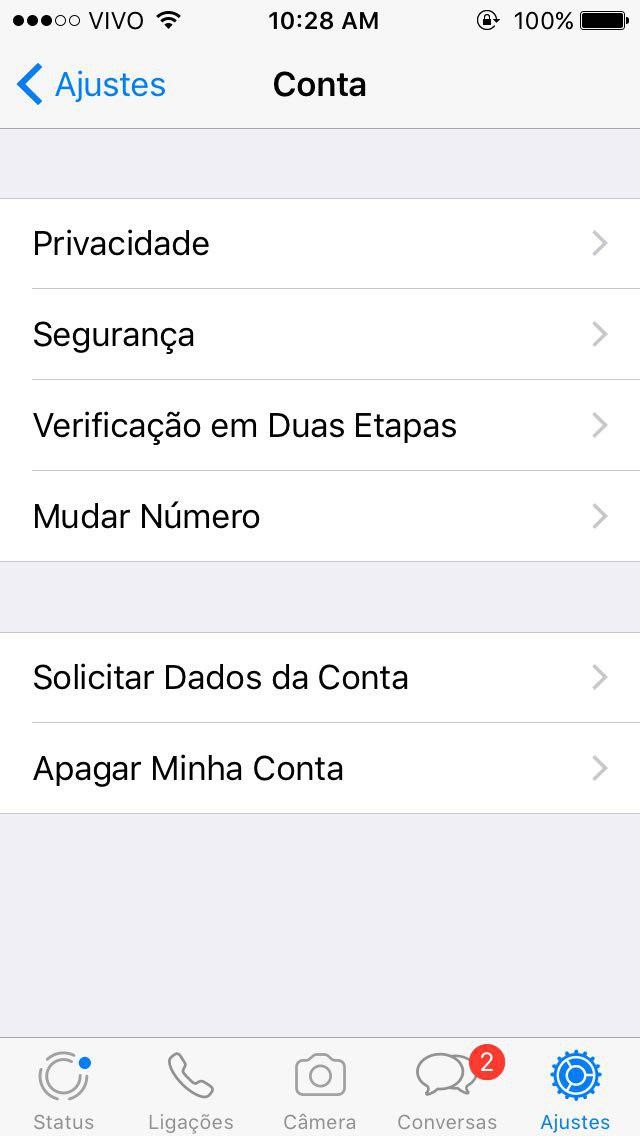Image resolution: width=640 pixels, height=1136 pixels.
Task: Switch to the Status tab
Action: click(x=64, y=1088)
